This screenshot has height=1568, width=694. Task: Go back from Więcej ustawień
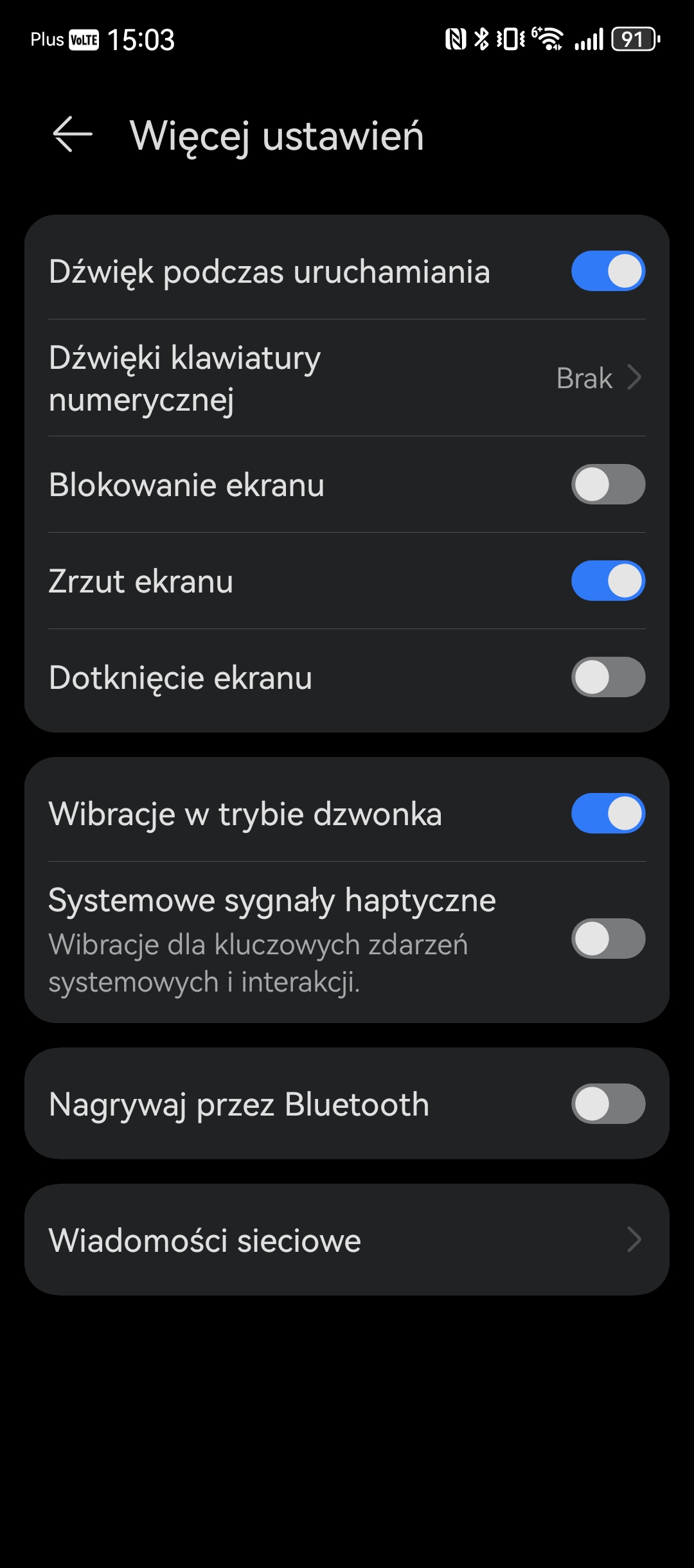click(72, 135)
